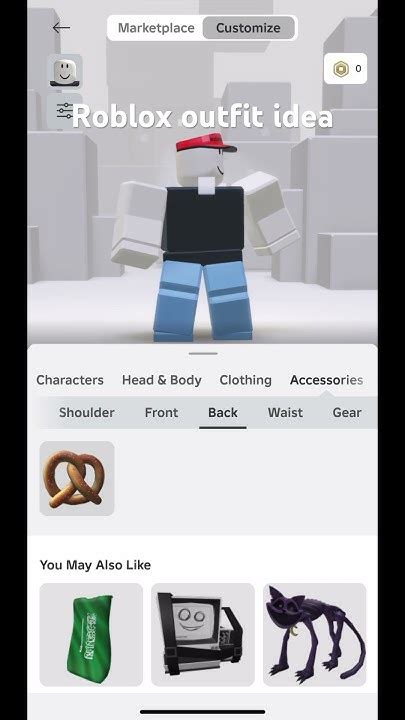The image size is (405, 720).
Task: Tap the panel drag handle
Action: [202, 354]
